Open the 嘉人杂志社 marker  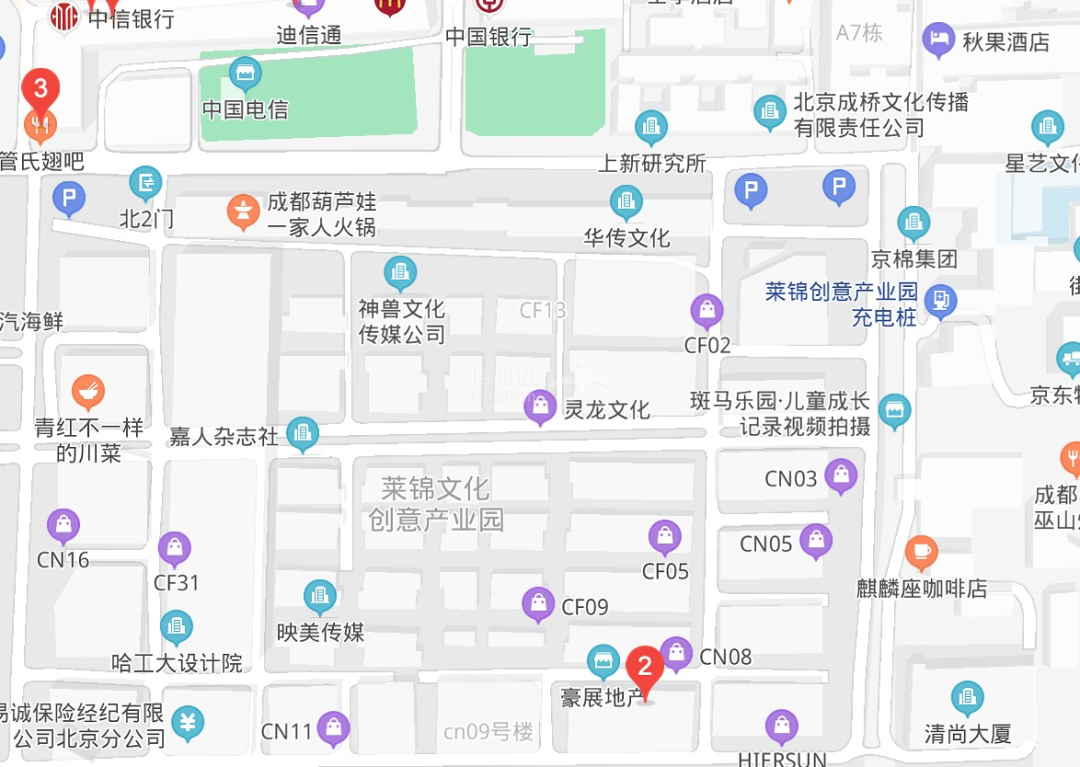click(x=302, y=435)
